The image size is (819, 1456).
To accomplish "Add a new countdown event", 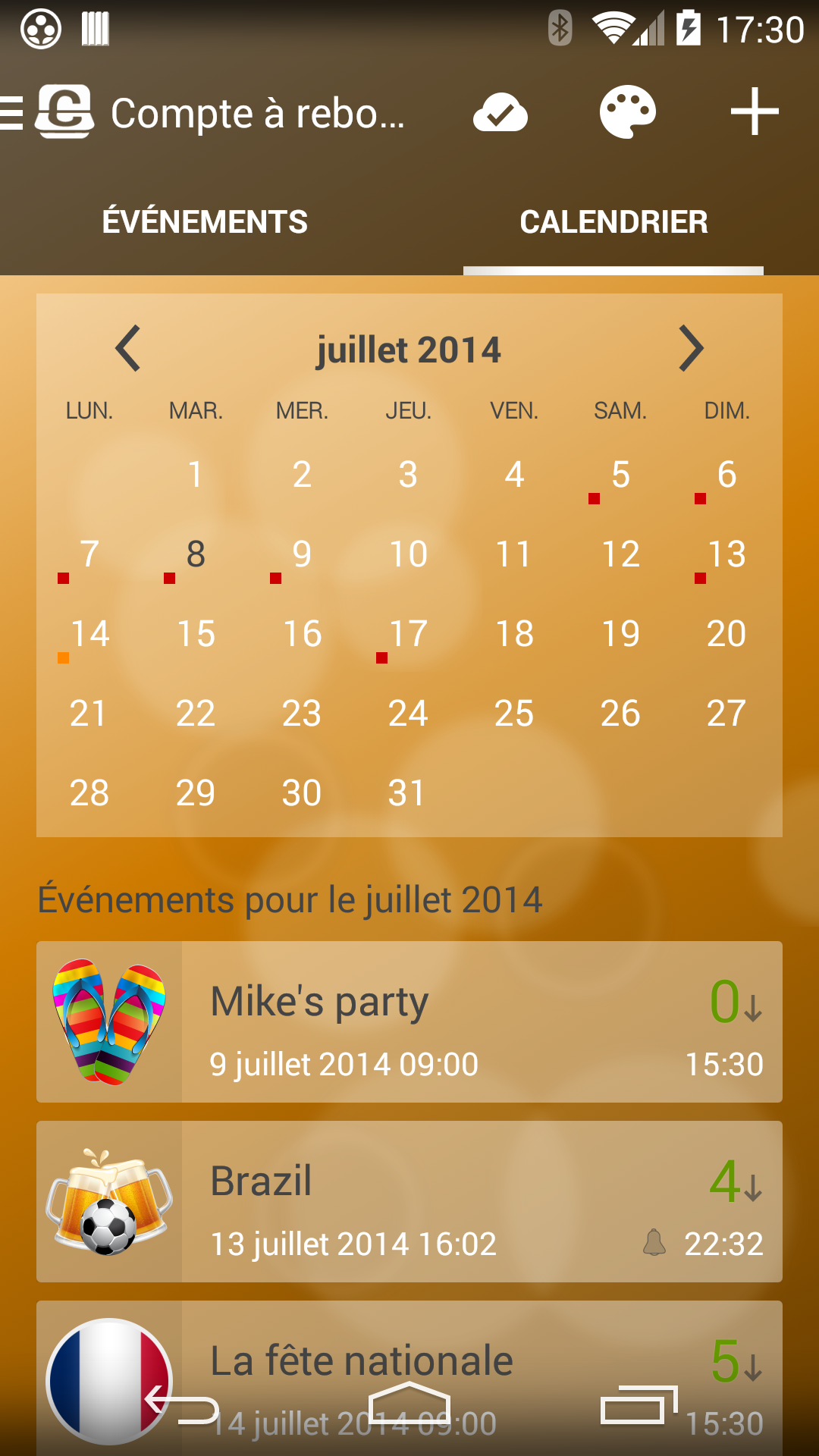I will click(x=754, y=113).
